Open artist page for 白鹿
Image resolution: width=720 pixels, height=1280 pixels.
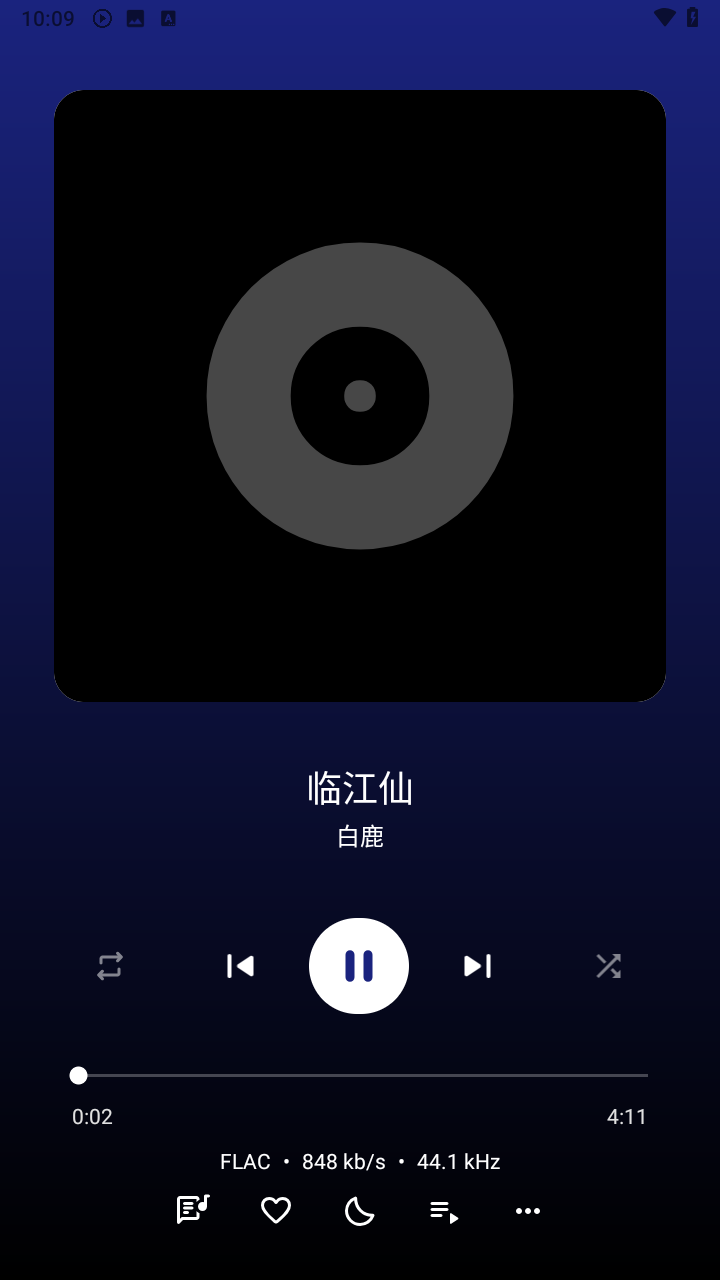[359, 838]
